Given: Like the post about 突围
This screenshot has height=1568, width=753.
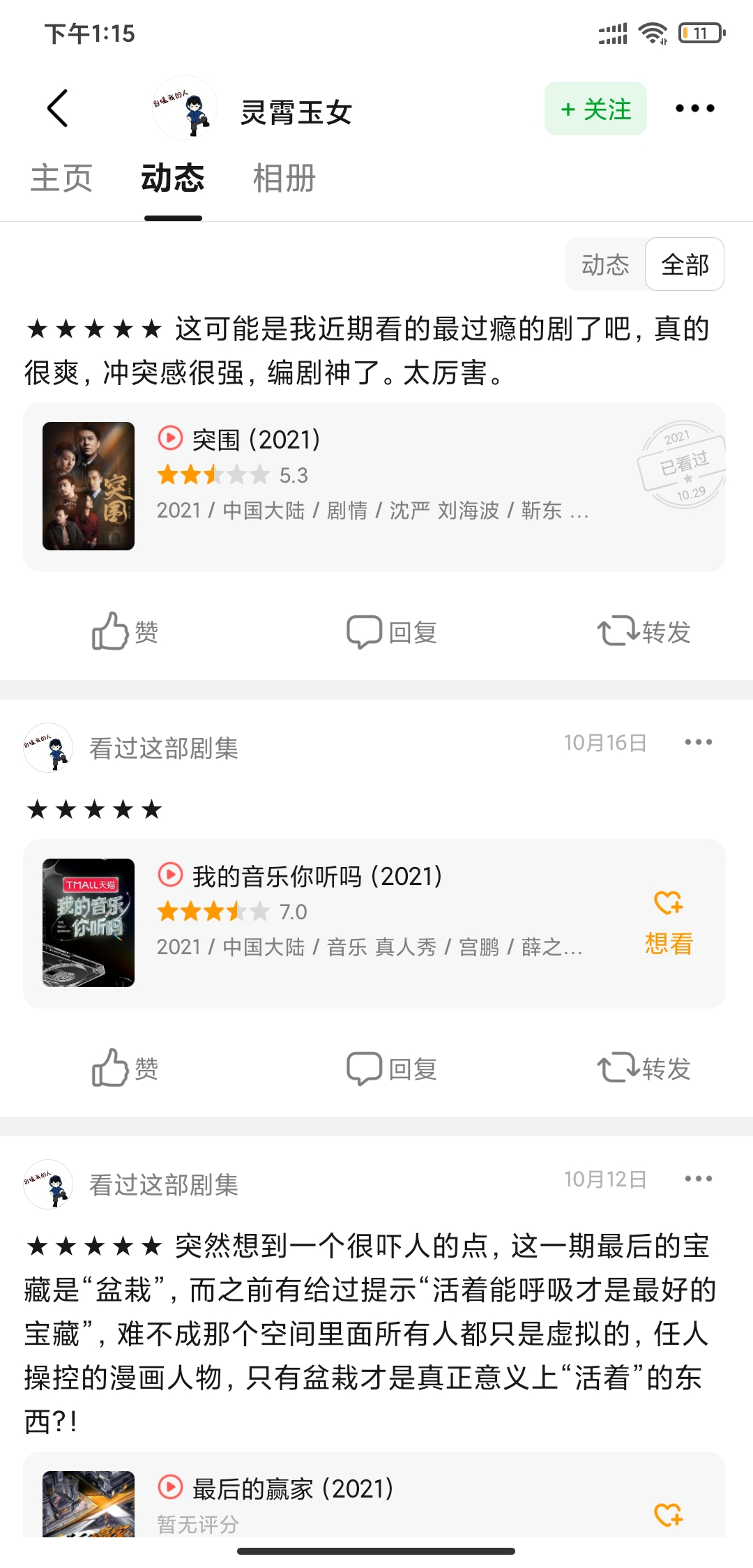Looking at the screenshot, I should [125, 632].
